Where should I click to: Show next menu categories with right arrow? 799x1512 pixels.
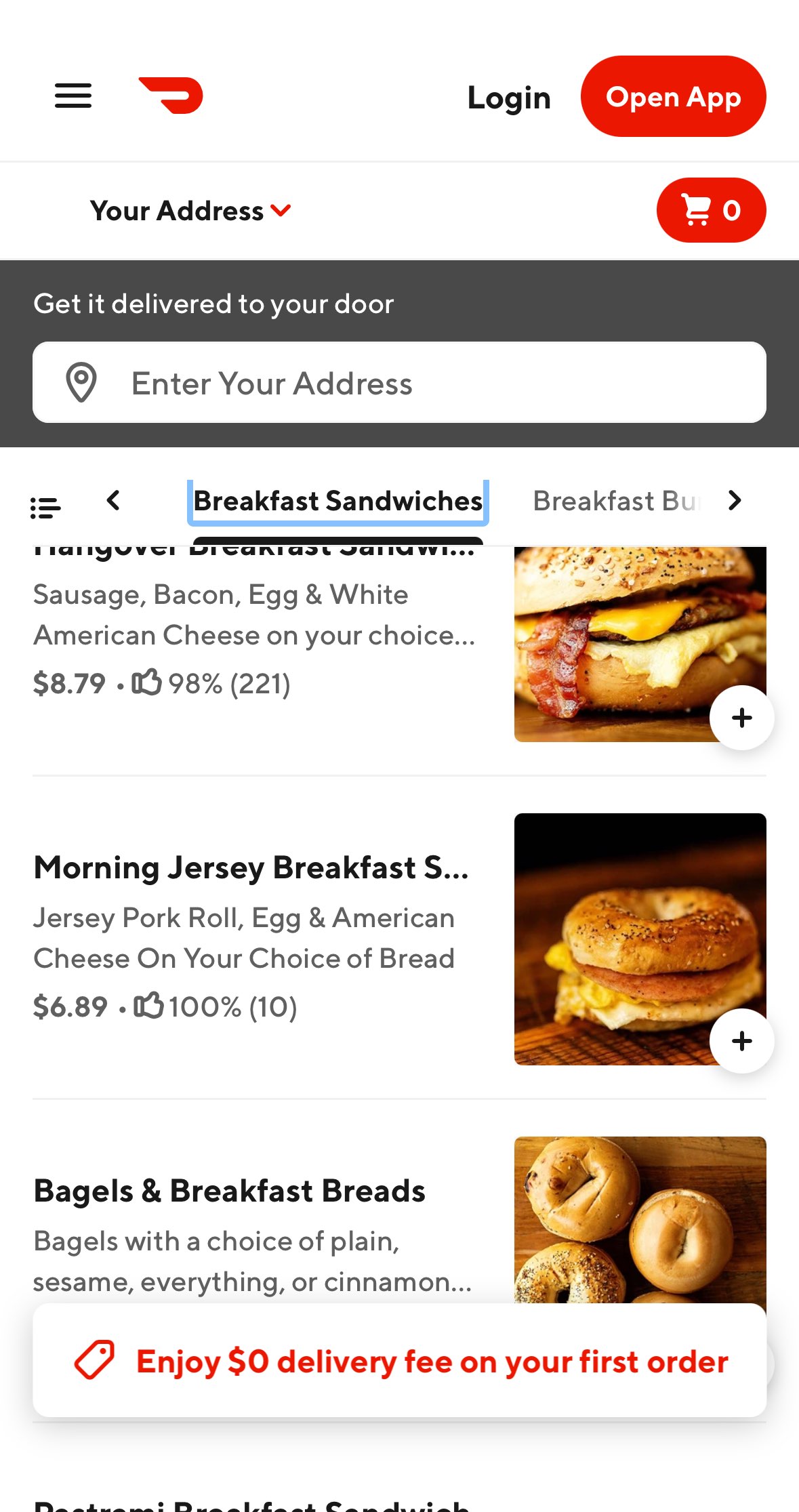(735, 501)
